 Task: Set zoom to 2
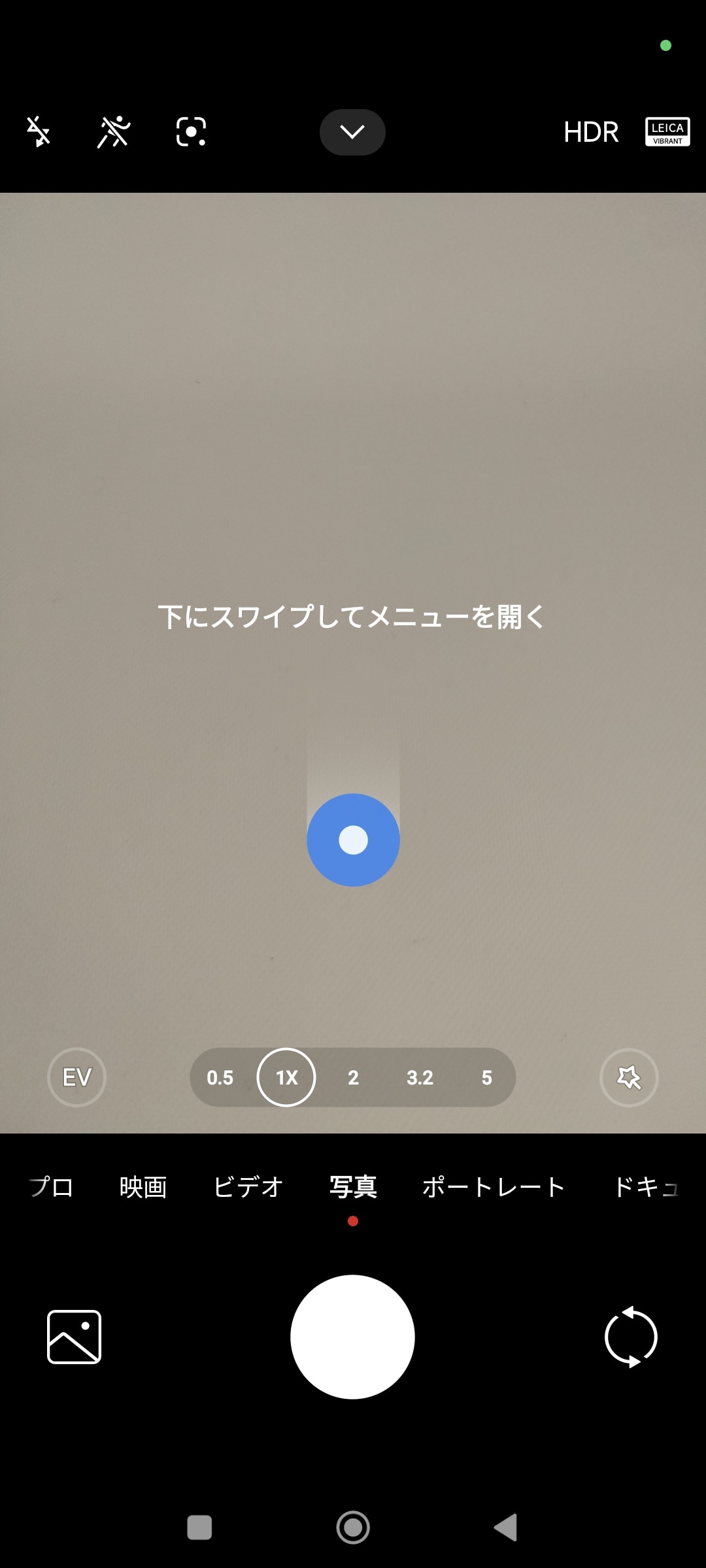tap(353, 1077)
